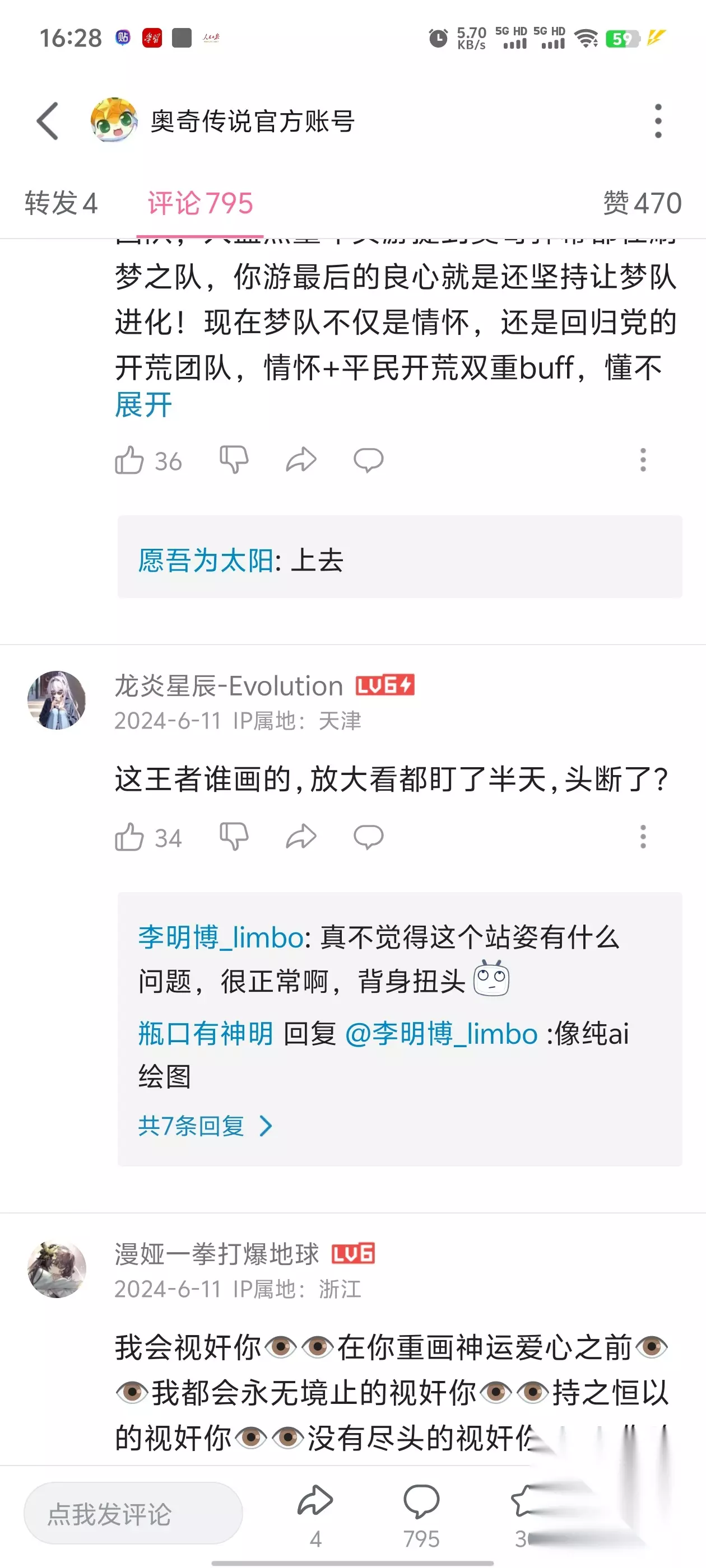The width and height of the screenshot is (706, 1568).
Task: Open the overflow menu beside 奥奇传说官方账号
Action: [658, 121]
